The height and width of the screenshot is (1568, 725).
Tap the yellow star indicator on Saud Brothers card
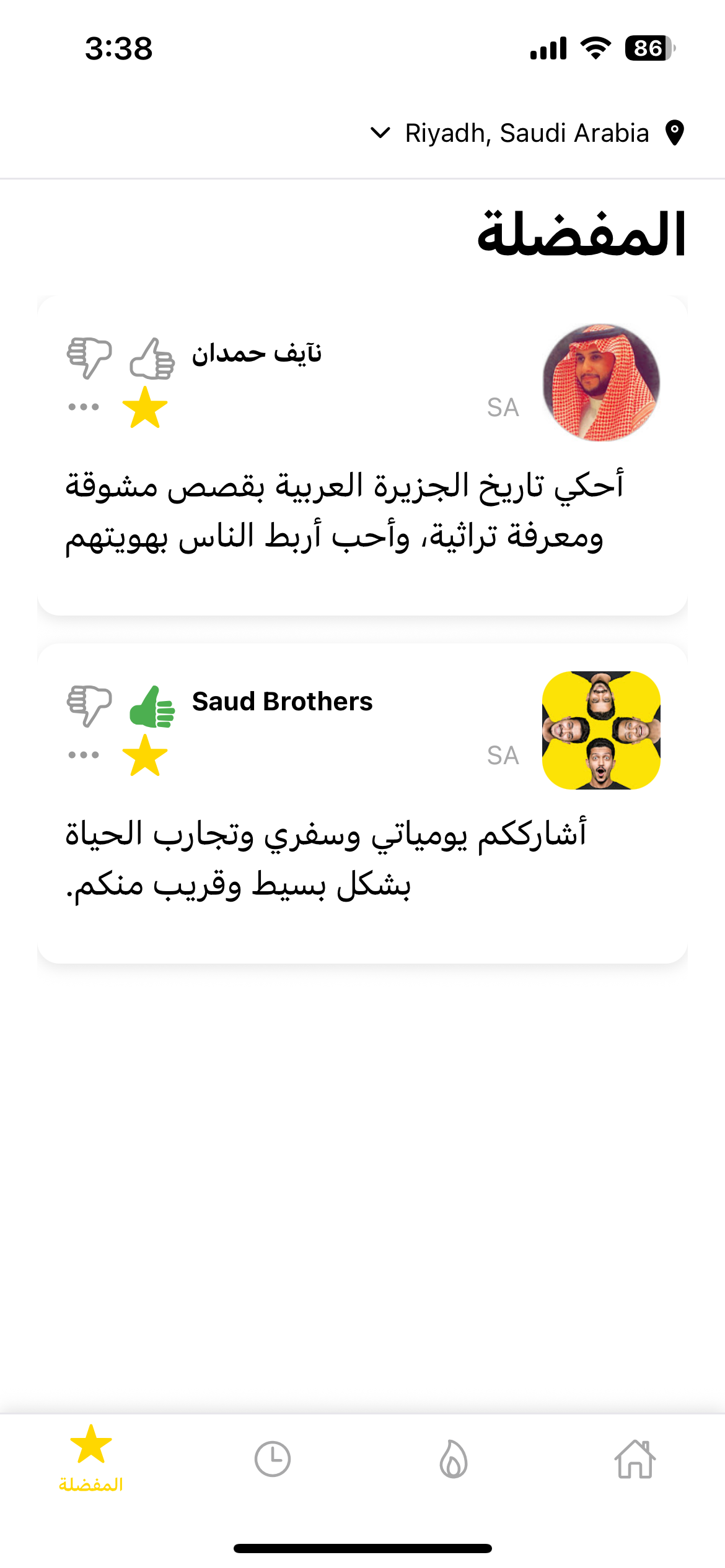click(x=144, y=753)
